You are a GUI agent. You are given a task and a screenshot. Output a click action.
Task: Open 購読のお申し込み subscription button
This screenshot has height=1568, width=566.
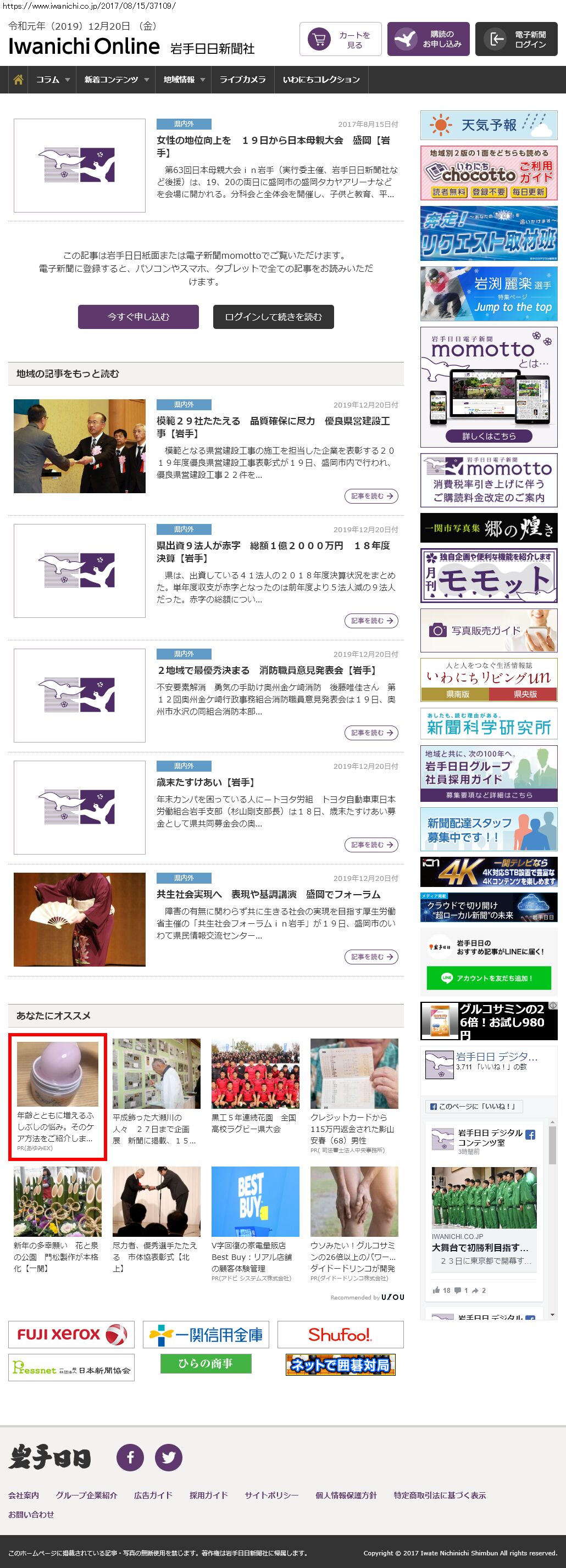click(x=428, y=40)
